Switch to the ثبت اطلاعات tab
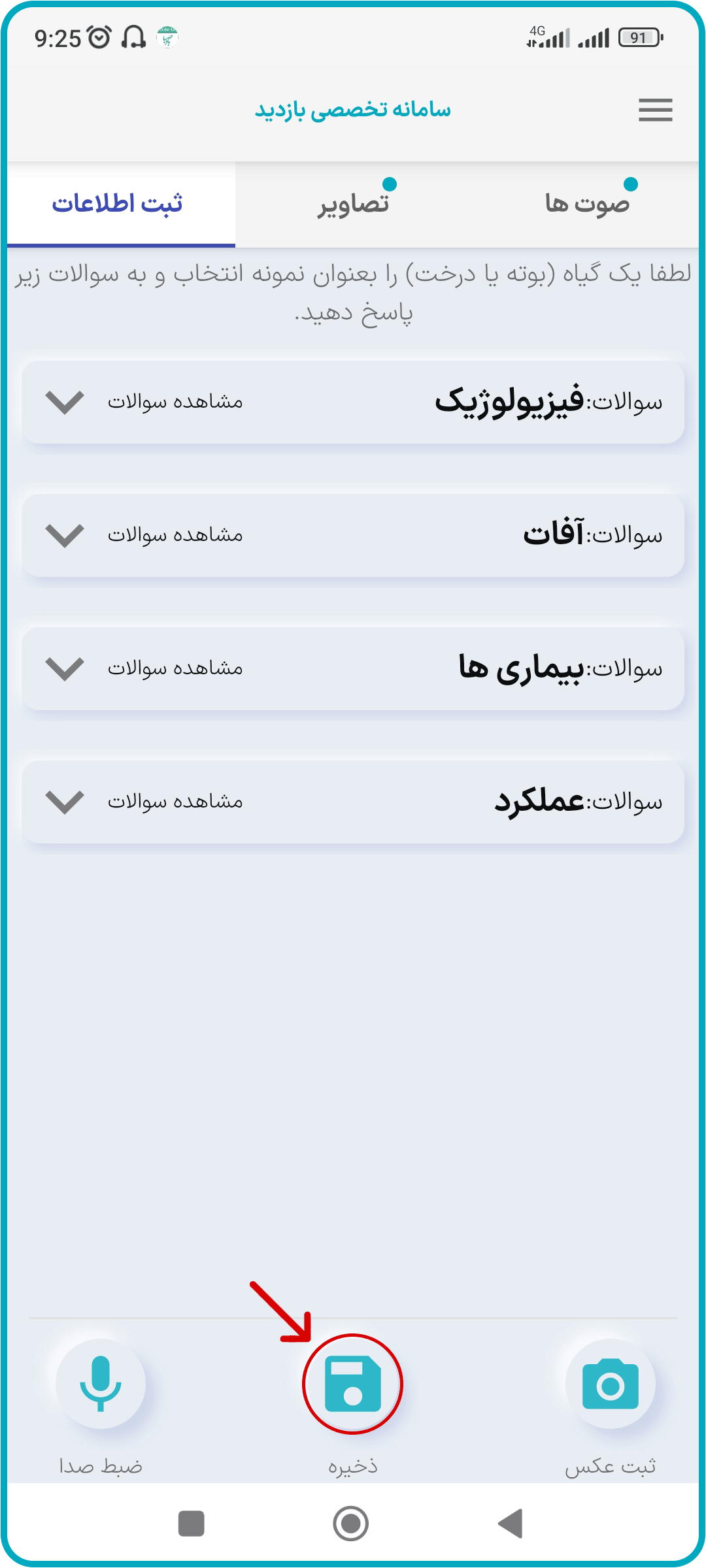The image size is (706, 1568). point(118,204)
